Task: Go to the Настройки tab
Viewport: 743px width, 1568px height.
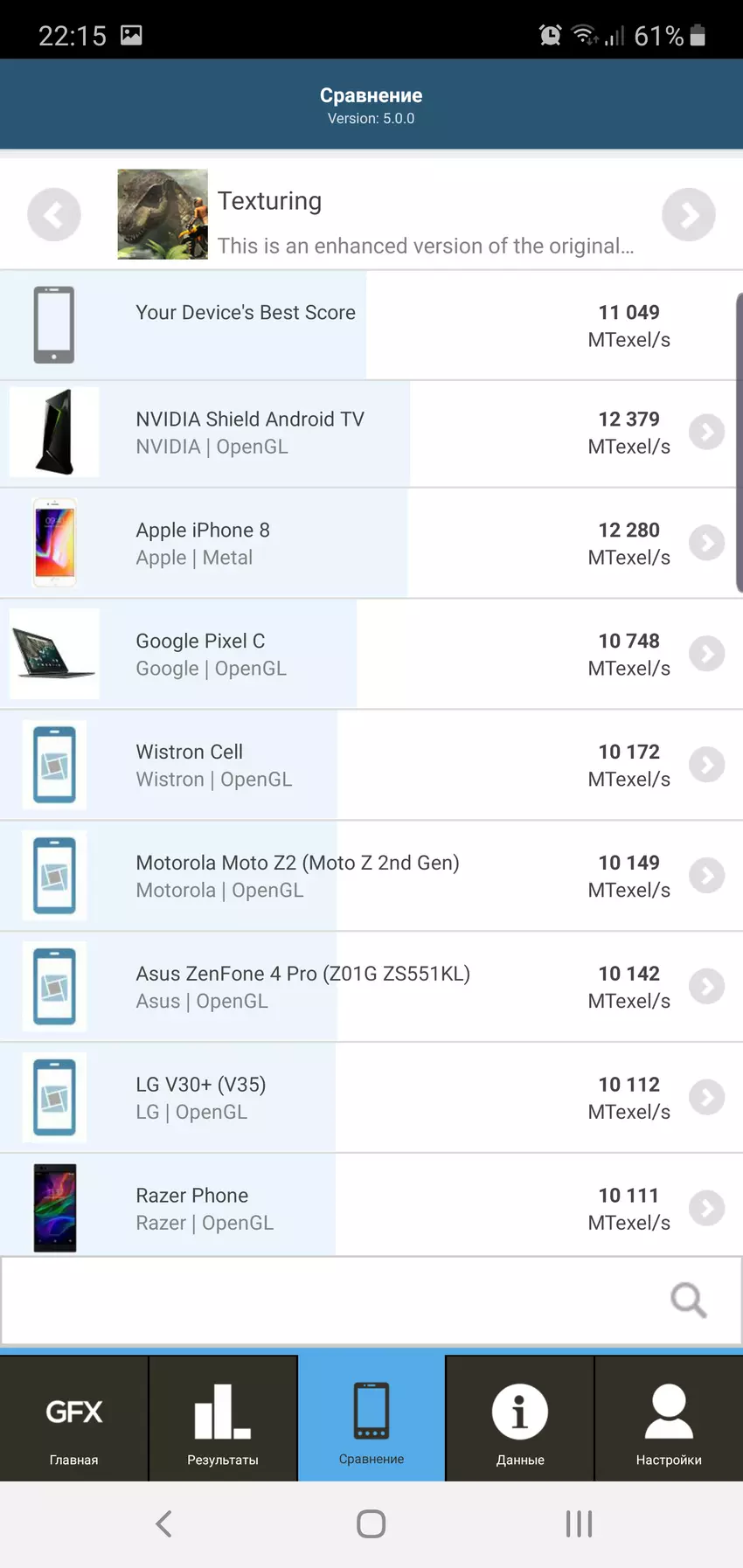Action: (x=669, y=1419)
